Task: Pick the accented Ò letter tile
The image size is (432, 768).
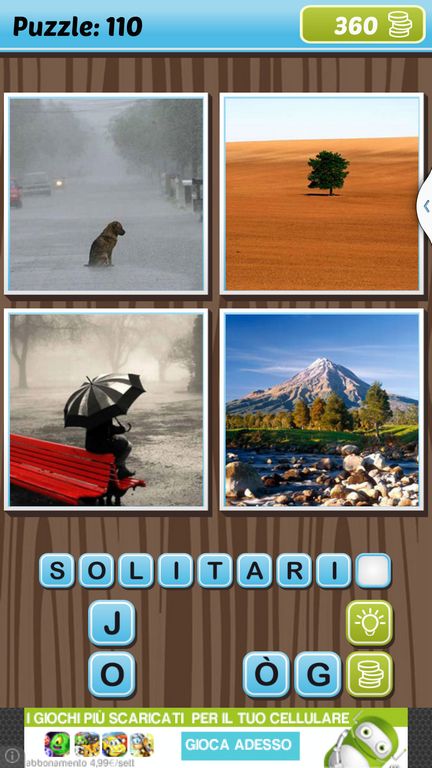Action: 266,674
